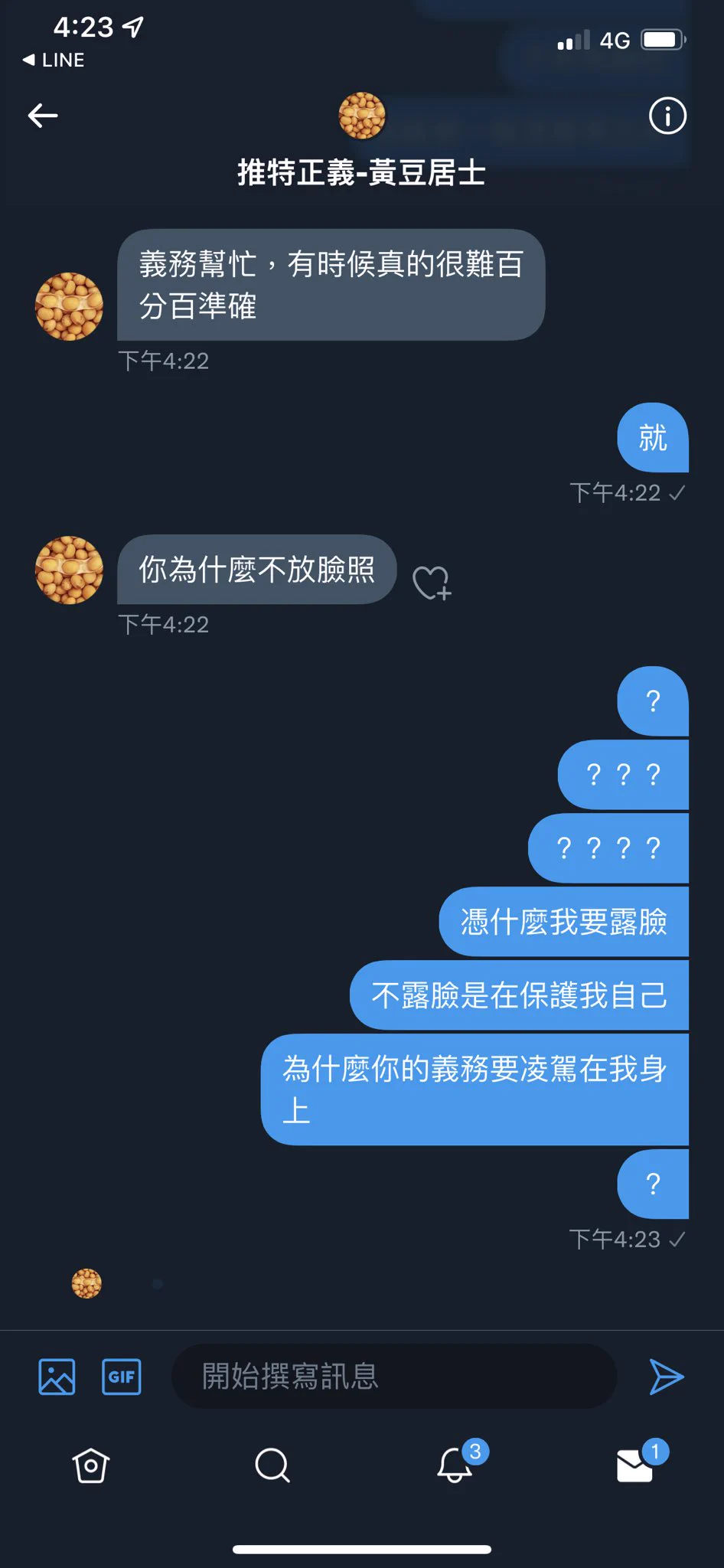Open conversation info for 推特正義-黃豆居士

click(x=667, y=116)
